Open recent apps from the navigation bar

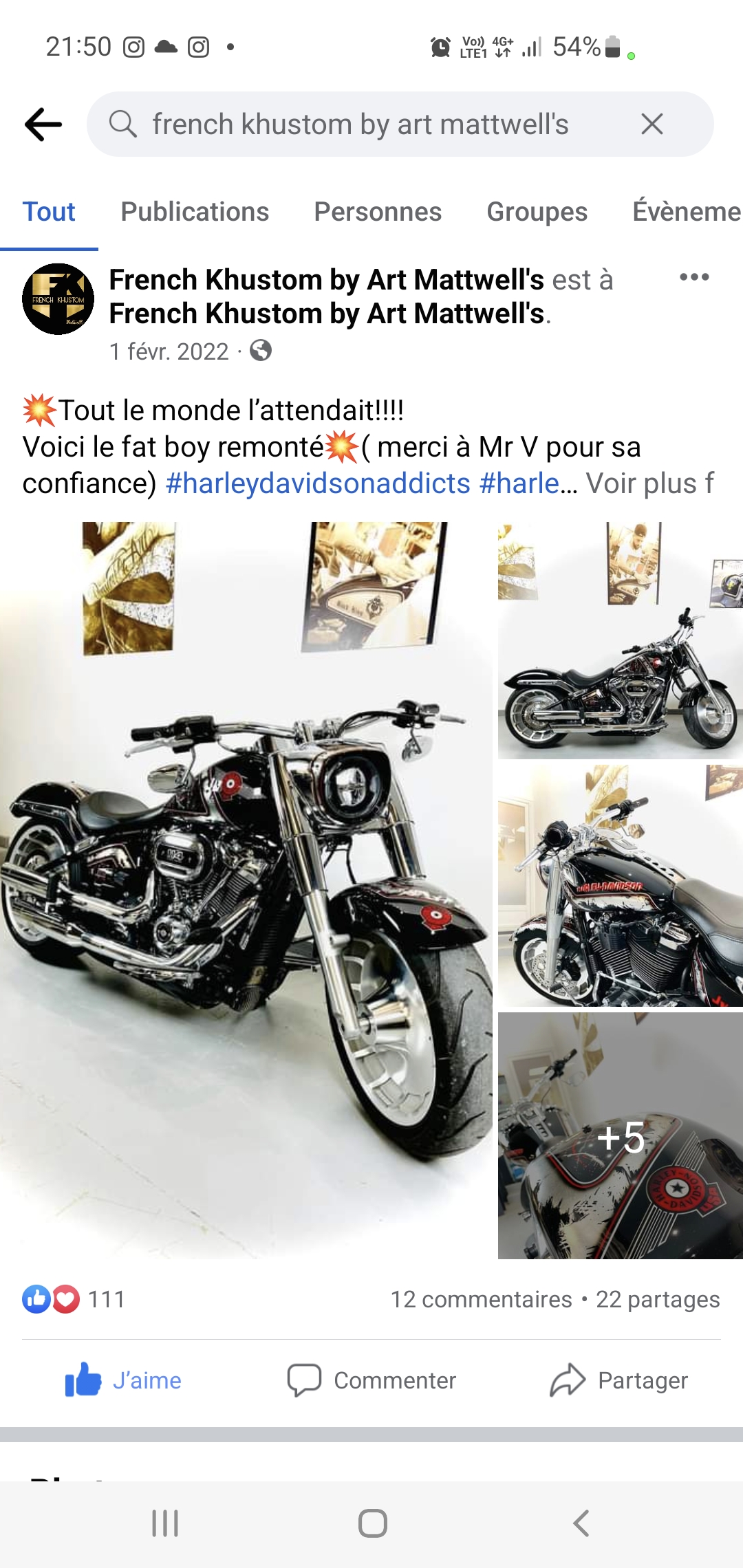pos(165,1523)
